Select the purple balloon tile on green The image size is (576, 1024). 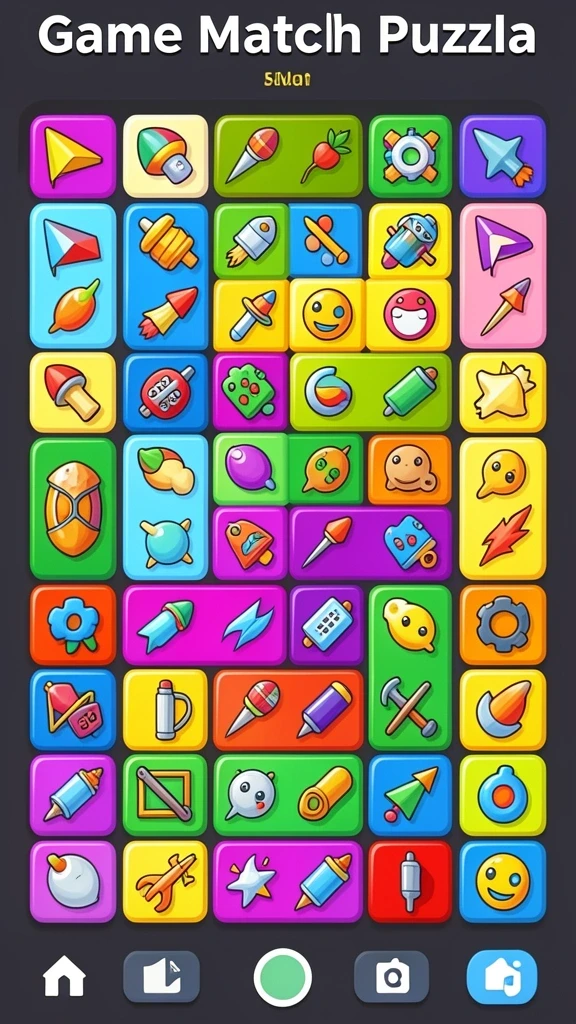[x=250, y=469]
